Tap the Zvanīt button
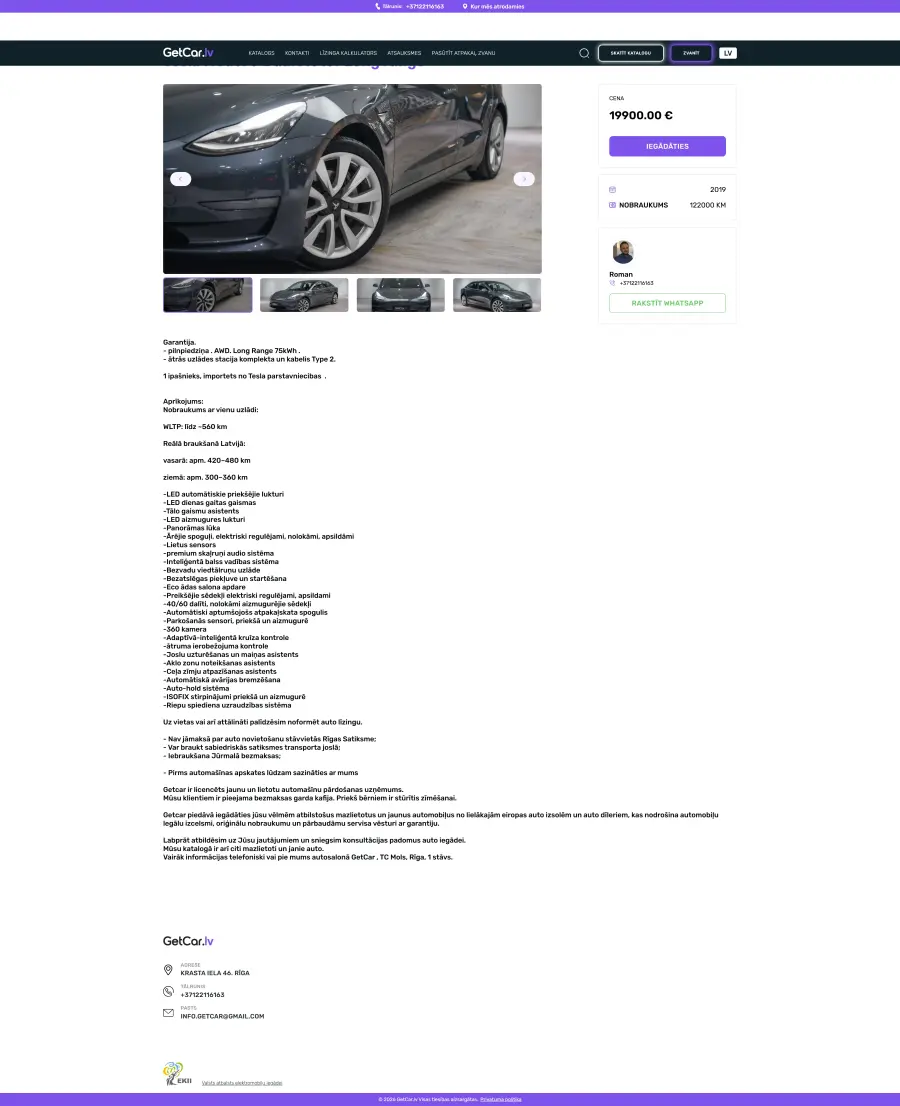The width and height of the screenshot is (900, 1106). [x=691, y=53]
